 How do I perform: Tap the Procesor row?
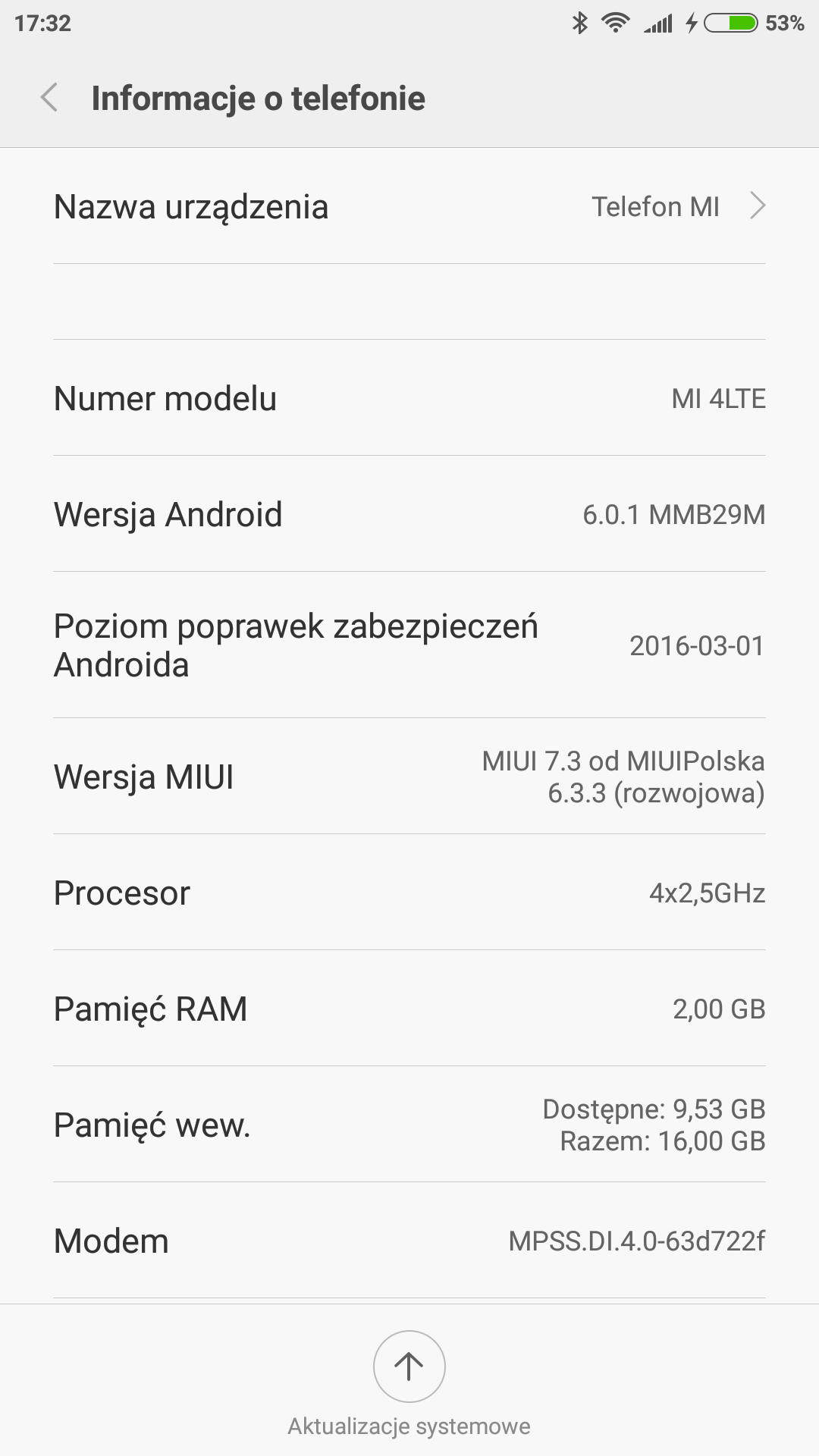pyautogui.click(x=409, y=893)
